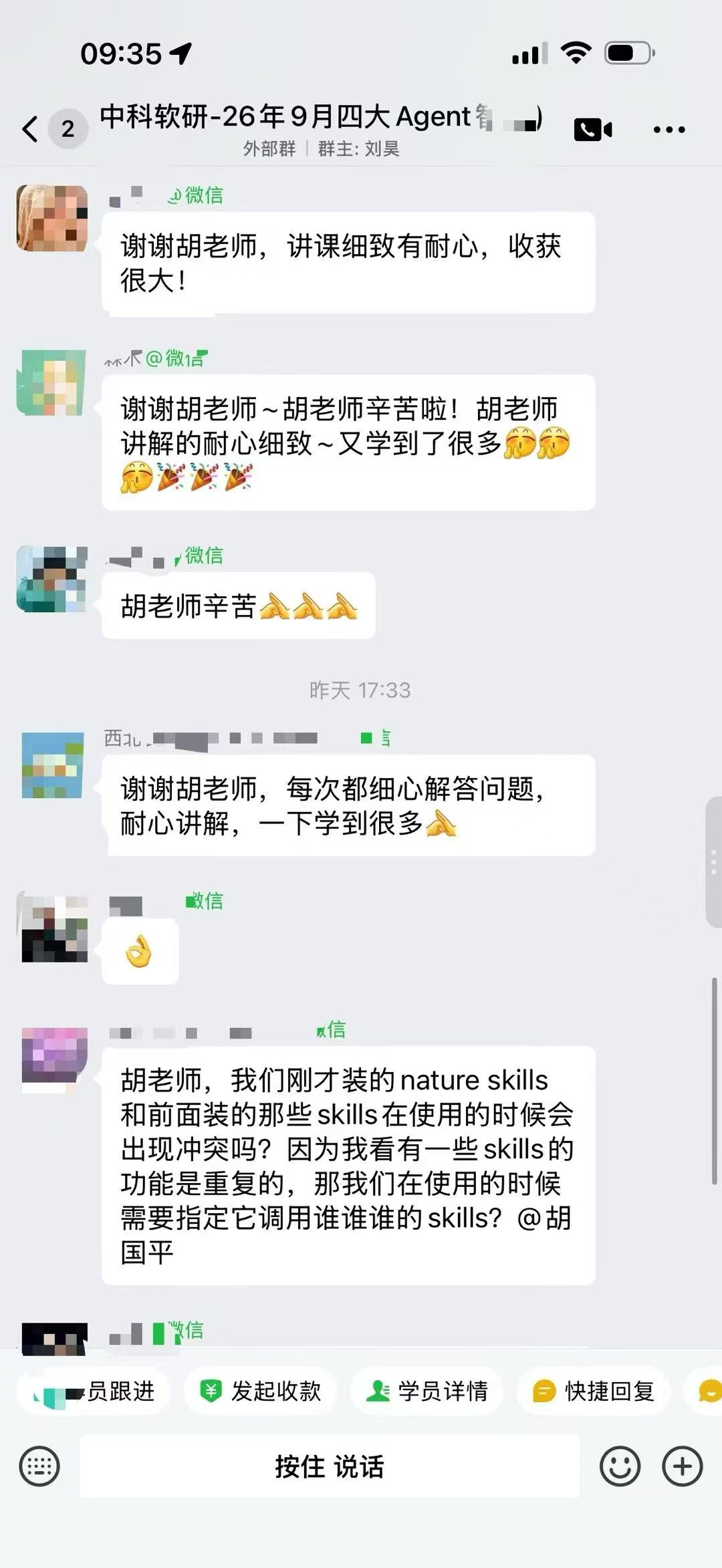The width and height of the screenshot is (722, 1568).
Task: Tap the side floating handle with dots
Action: [x=714, y=862]
